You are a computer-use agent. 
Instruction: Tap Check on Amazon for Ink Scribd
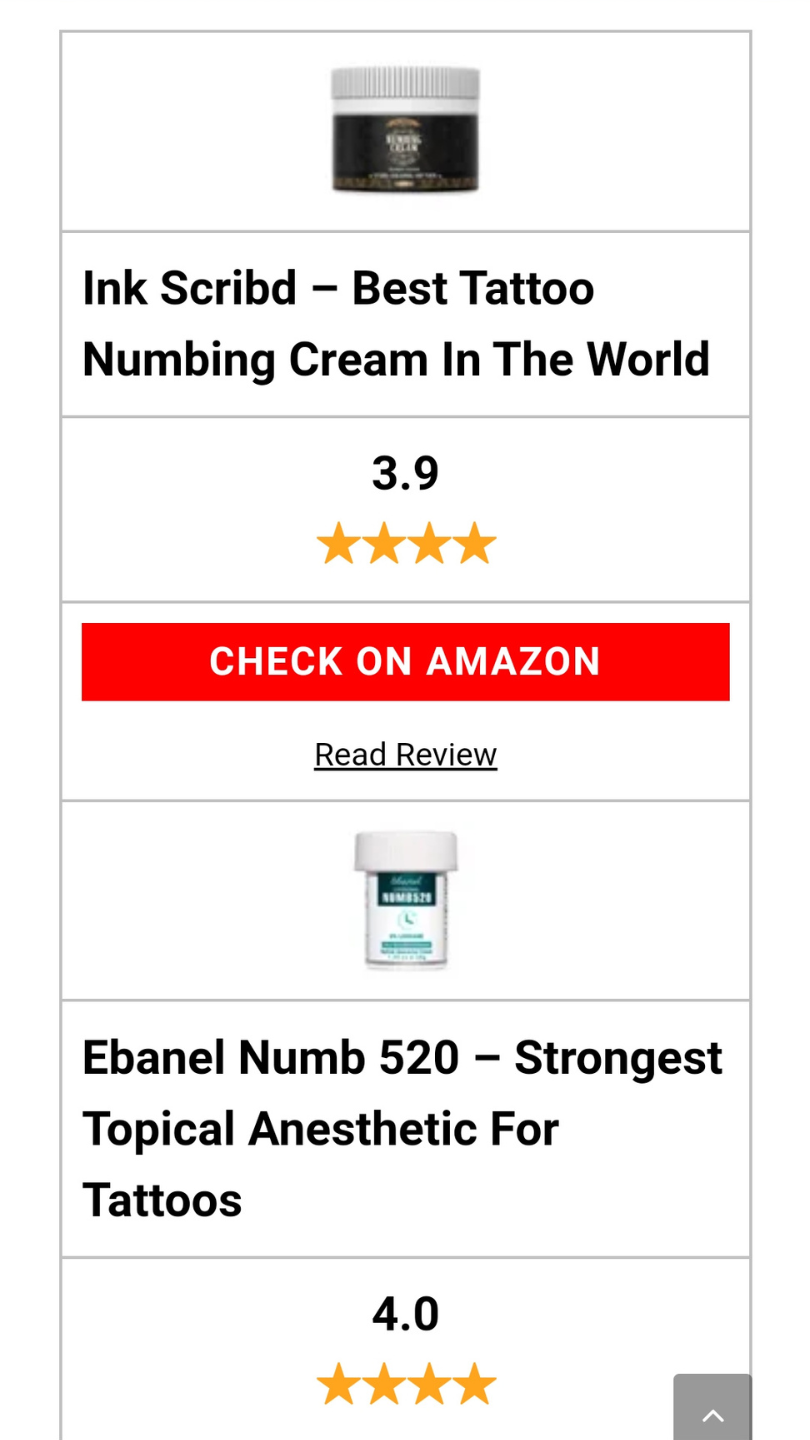[x=405, y=661]
